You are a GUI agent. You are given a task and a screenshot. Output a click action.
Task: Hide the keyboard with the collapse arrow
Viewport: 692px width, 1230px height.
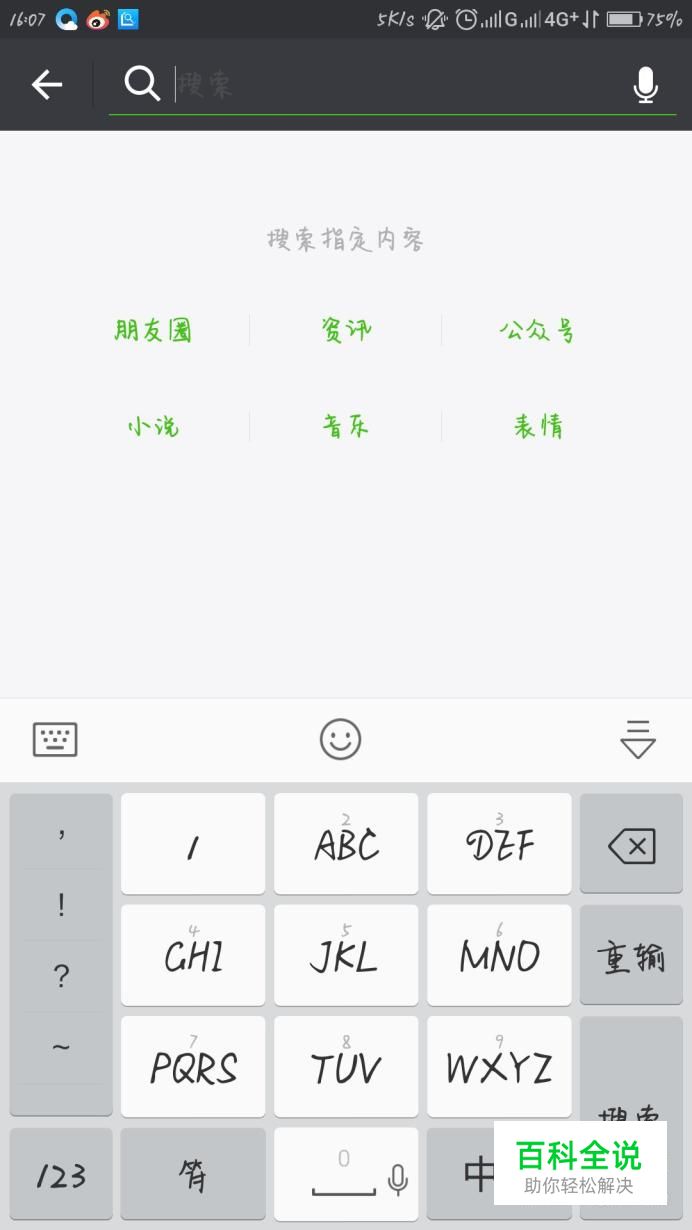point(637,740)
